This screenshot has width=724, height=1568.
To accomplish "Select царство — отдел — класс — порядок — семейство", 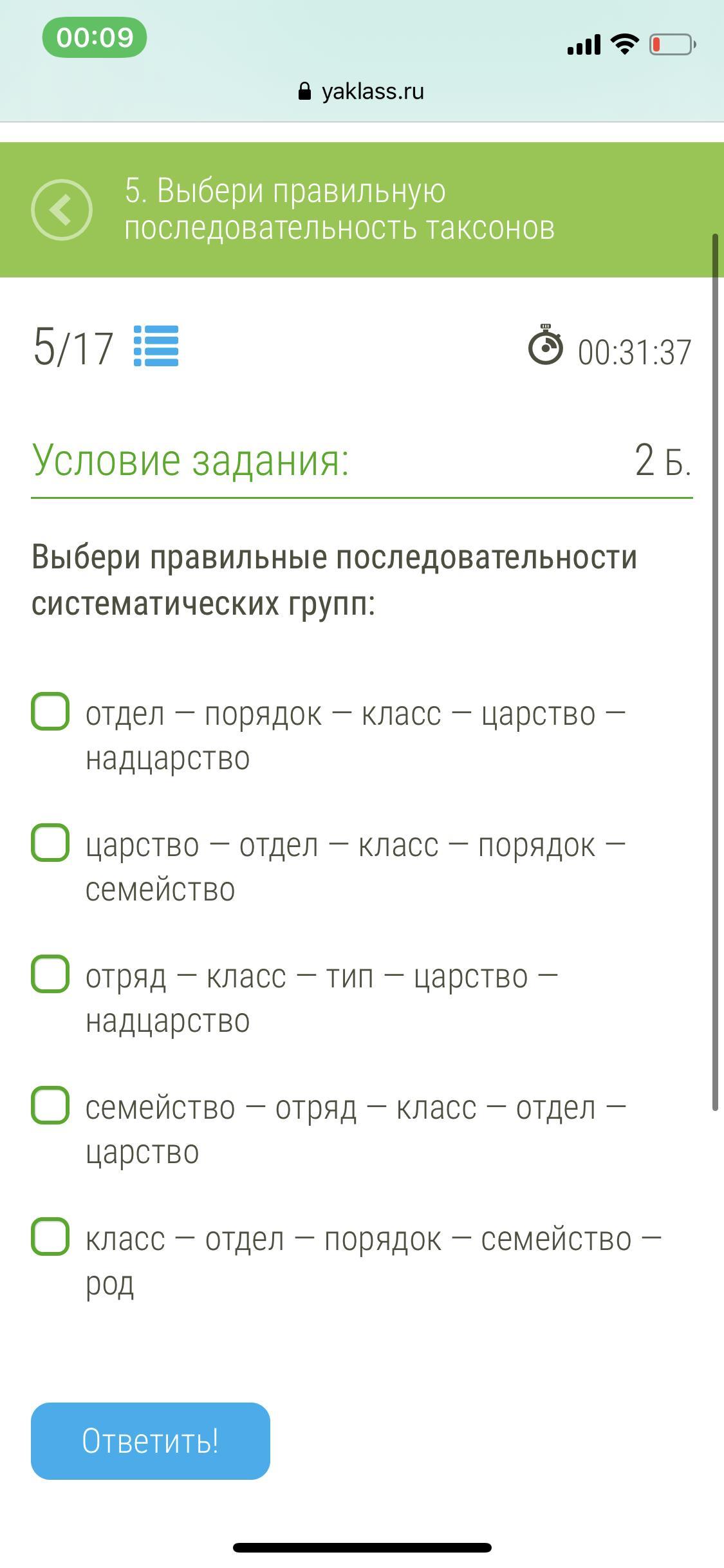I will (x=50, y=843).
